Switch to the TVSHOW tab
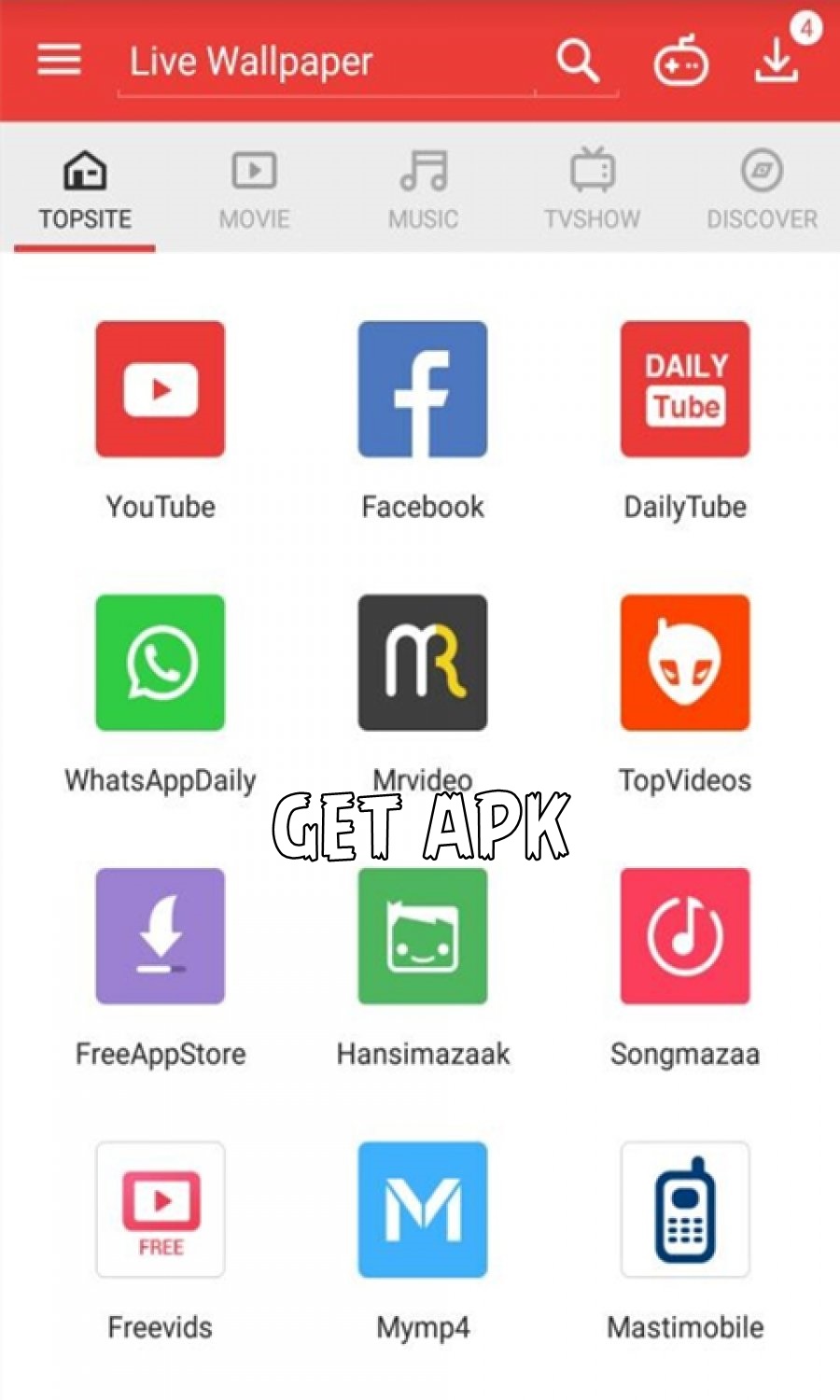The height and width of the screenshot is (1400, 840). [x=592, y=191]
